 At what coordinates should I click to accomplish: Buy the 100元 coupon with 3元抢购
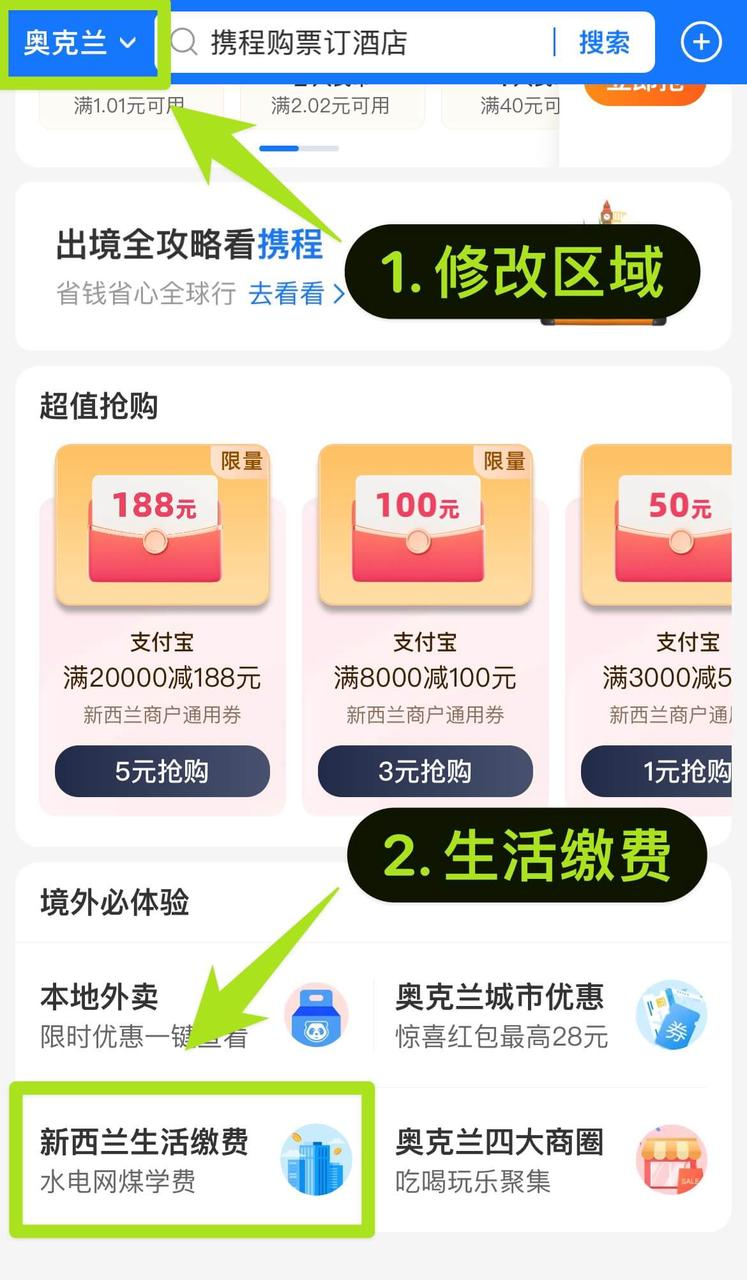(x=425, y=771)
